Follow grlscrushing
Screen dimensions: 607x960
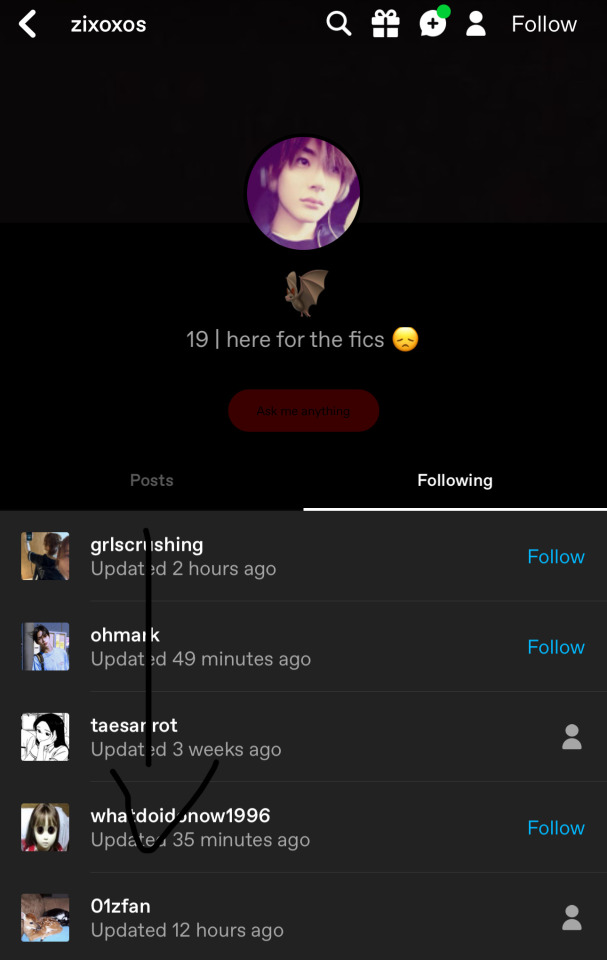[556, 557]
